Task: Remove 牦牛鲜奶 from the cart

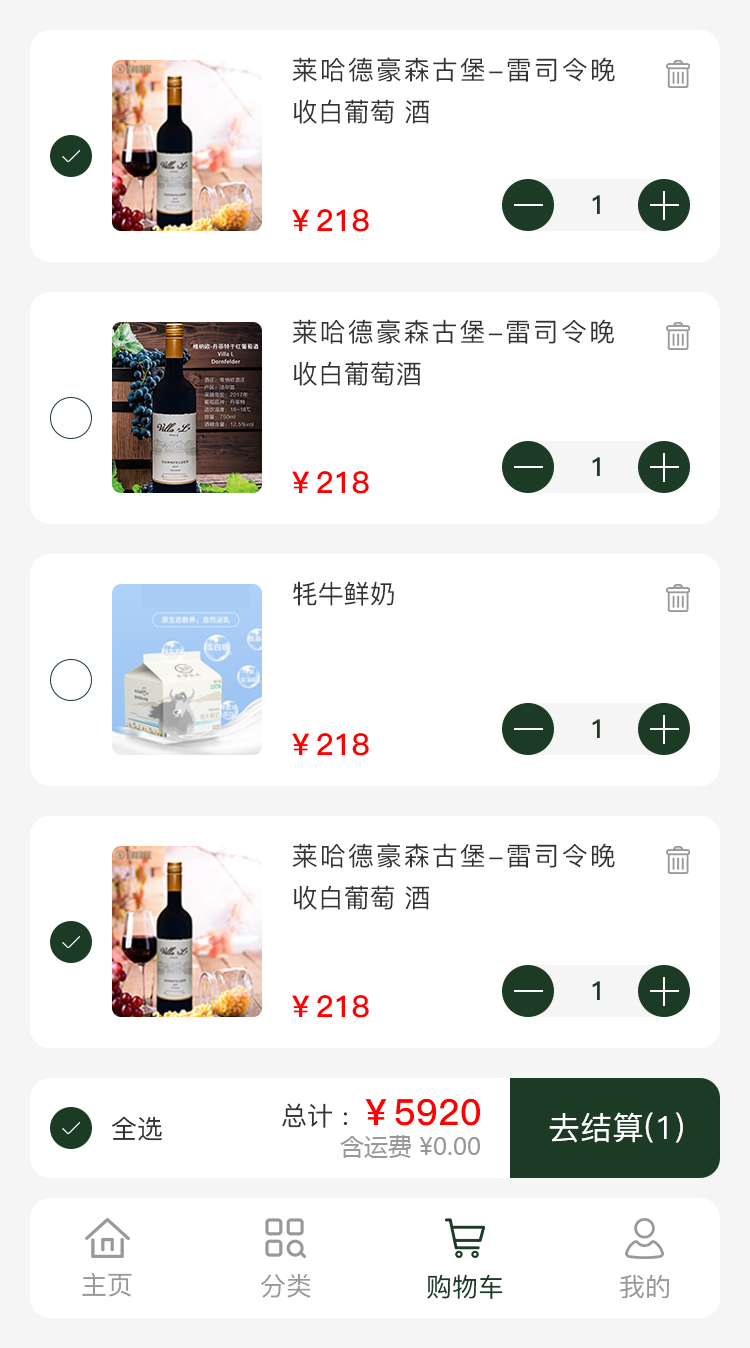Action: (x=678, y=598)
